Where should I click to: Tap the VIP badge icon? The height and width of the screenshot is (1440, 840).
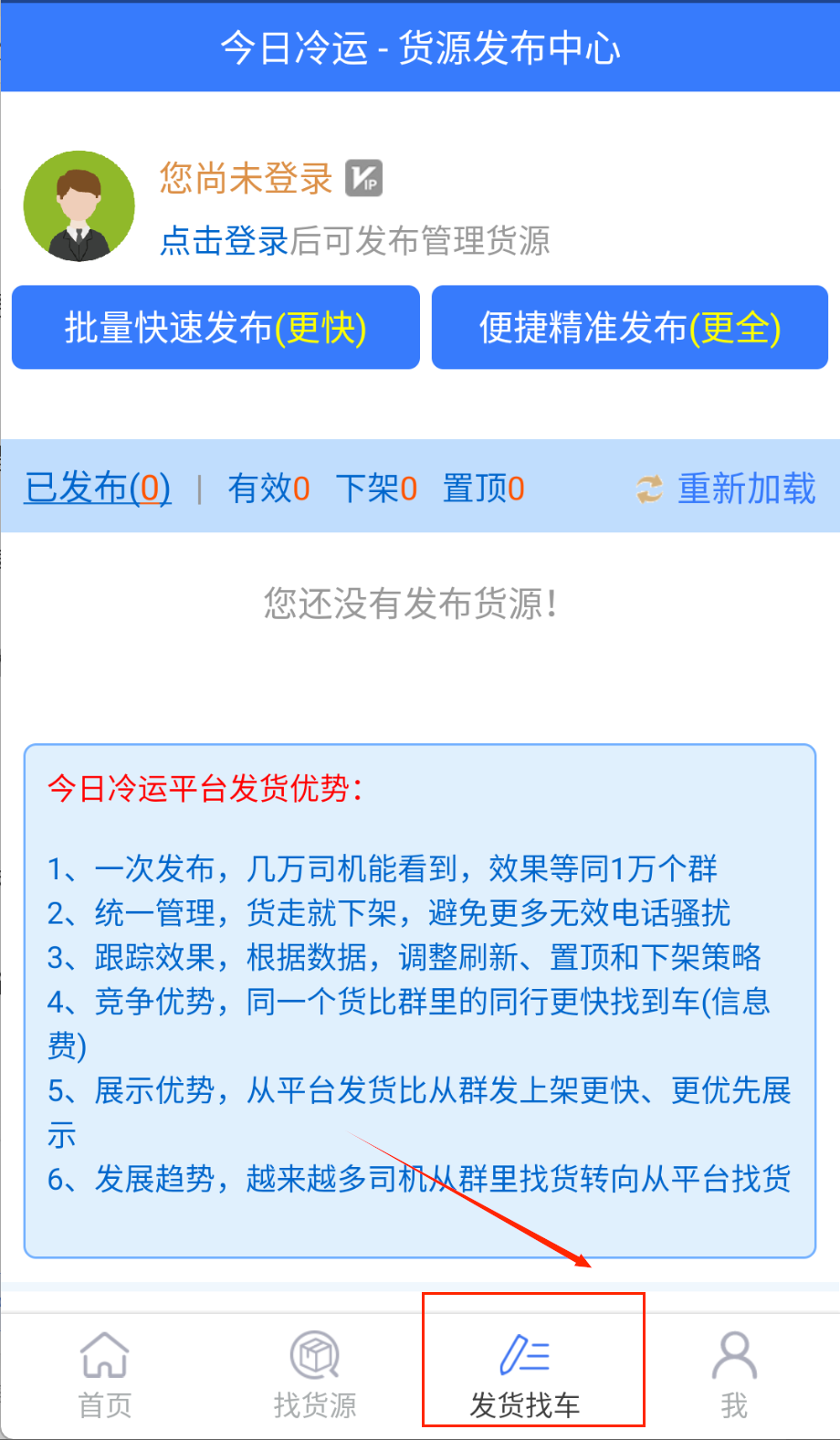(363, 178)
